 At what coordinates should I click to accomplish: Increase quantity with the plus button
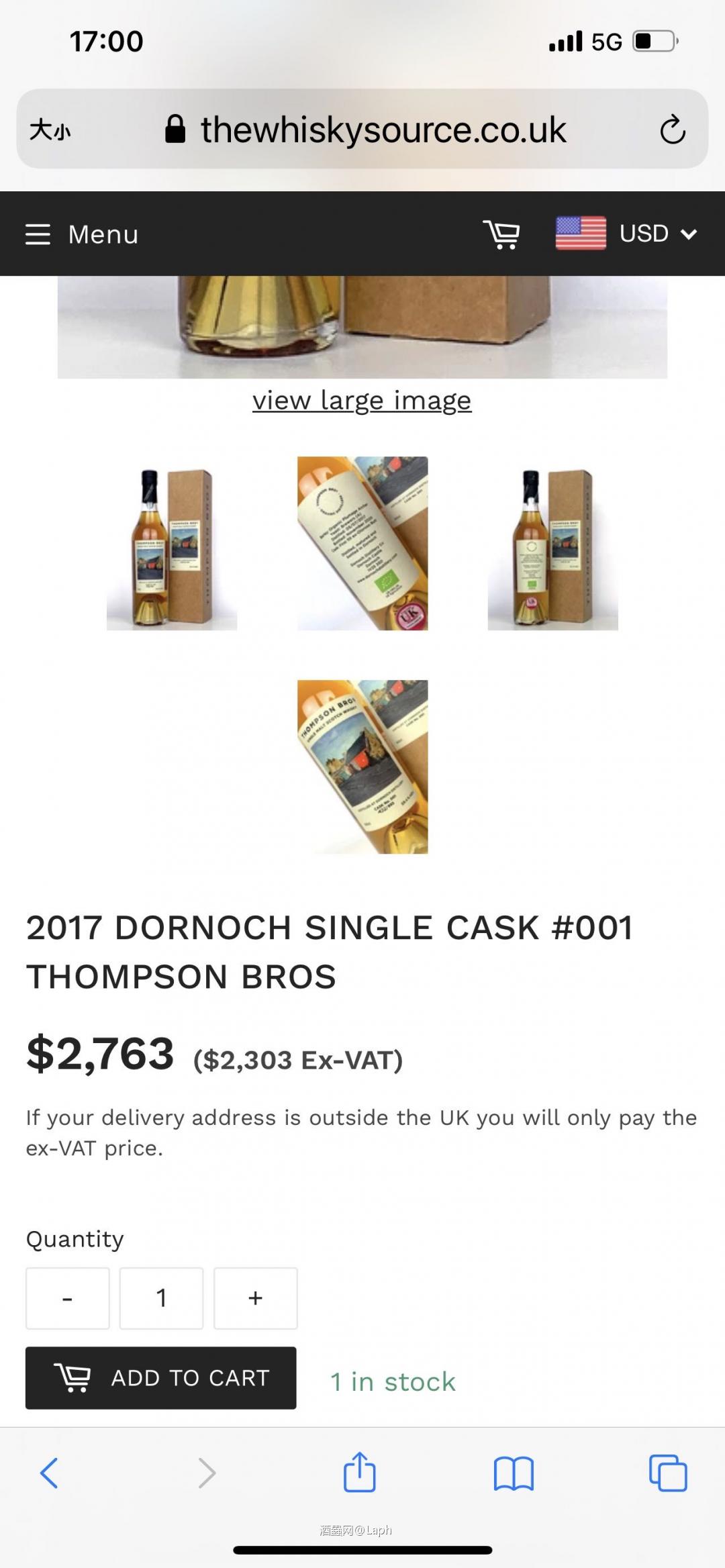coord(255,1298)
